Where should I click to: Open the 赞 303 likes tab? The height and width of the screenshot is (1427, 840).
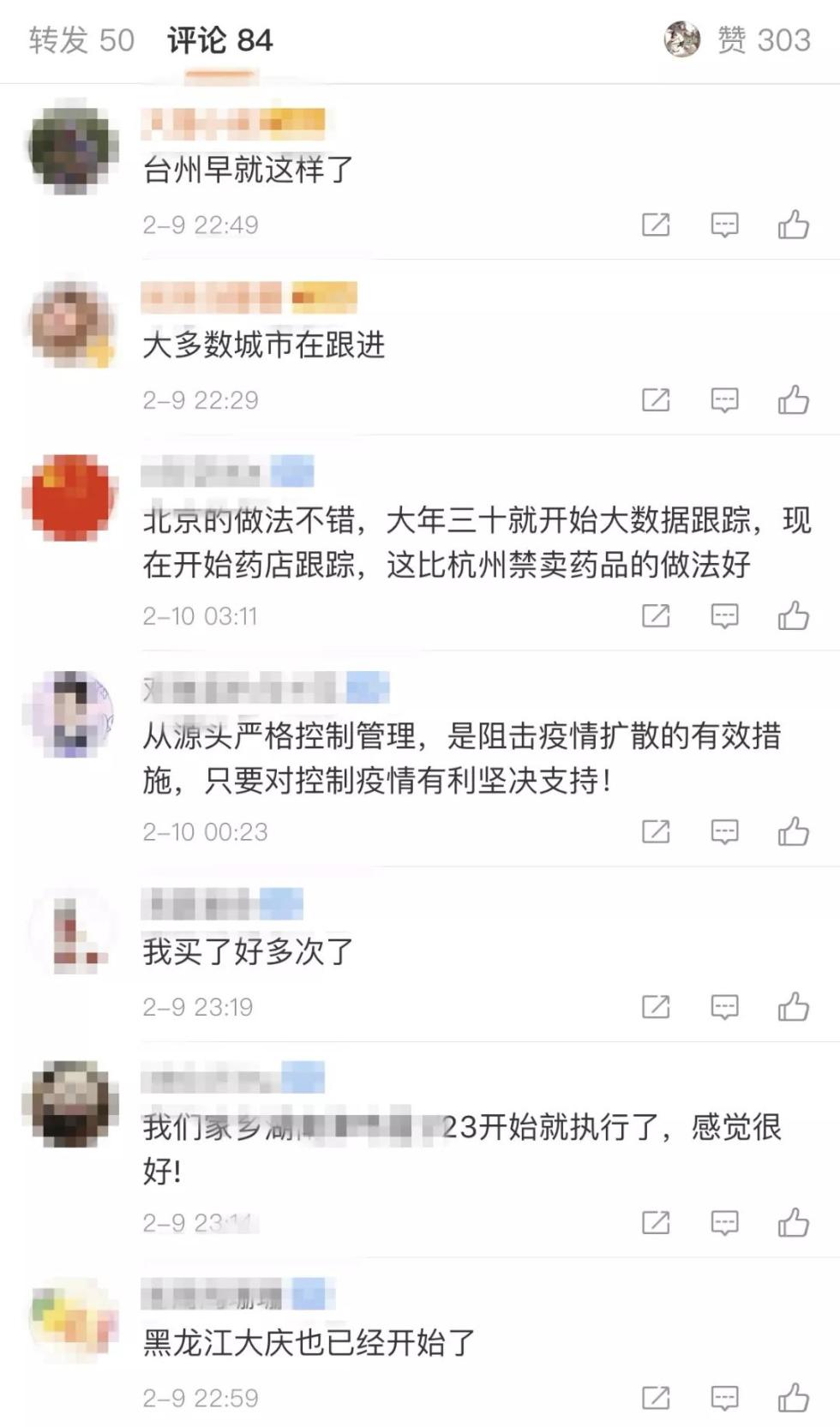[x=762, y=40]
